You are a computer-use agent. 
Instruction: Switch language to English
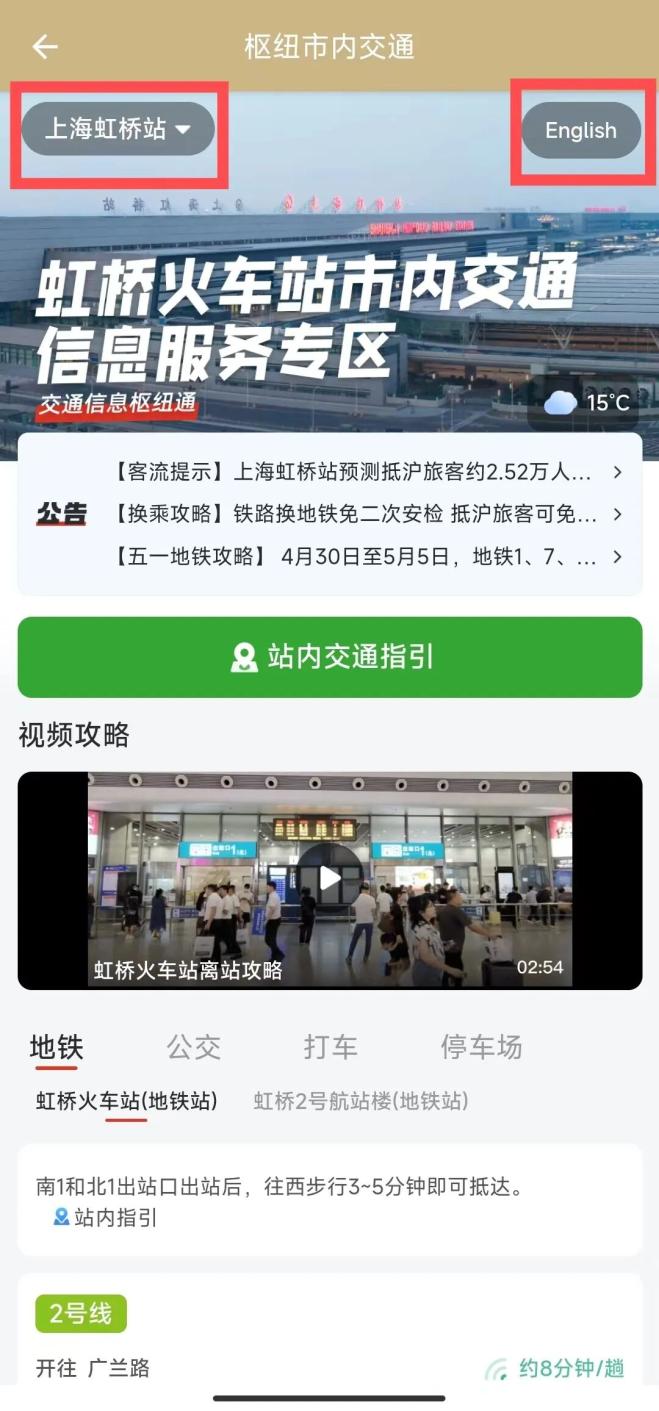pos(580,130)
